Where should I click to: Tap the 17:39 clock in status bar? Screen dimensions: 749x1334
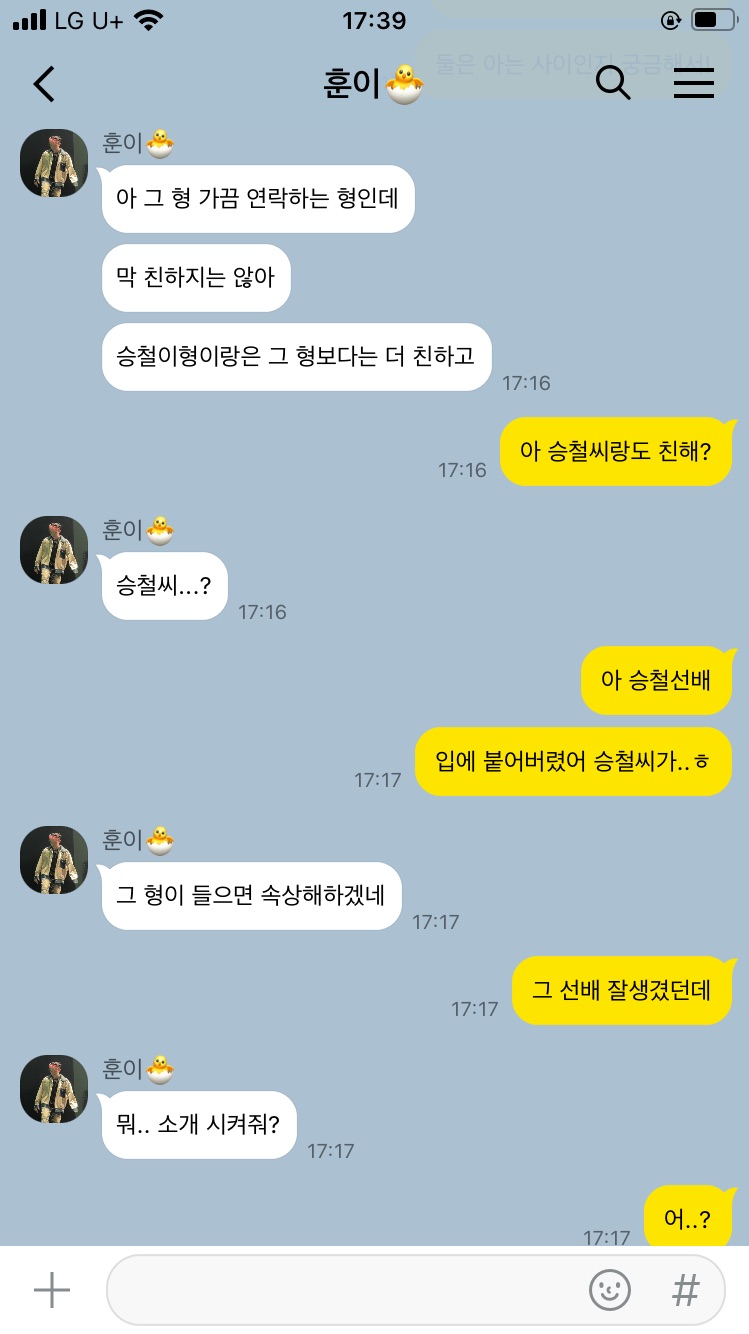[x=374, y=17]
